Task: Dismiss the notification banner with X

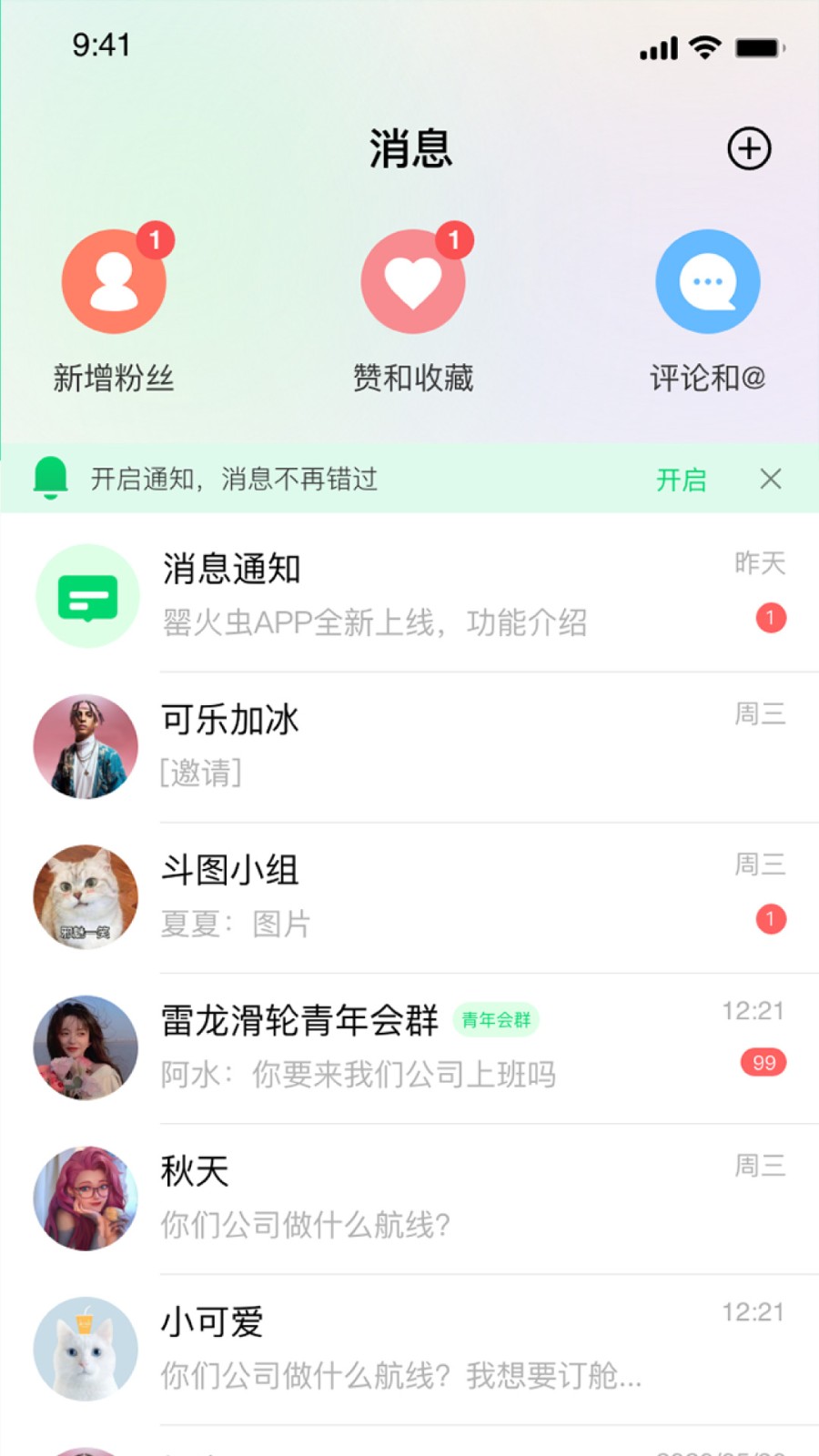Action: 772,480
